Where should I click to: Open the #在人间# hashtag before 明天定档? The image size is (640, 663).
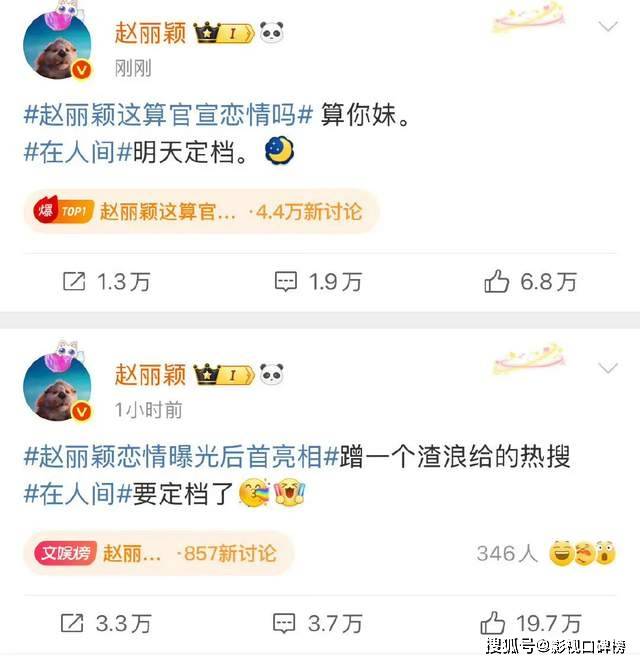(x=76, y=150)
